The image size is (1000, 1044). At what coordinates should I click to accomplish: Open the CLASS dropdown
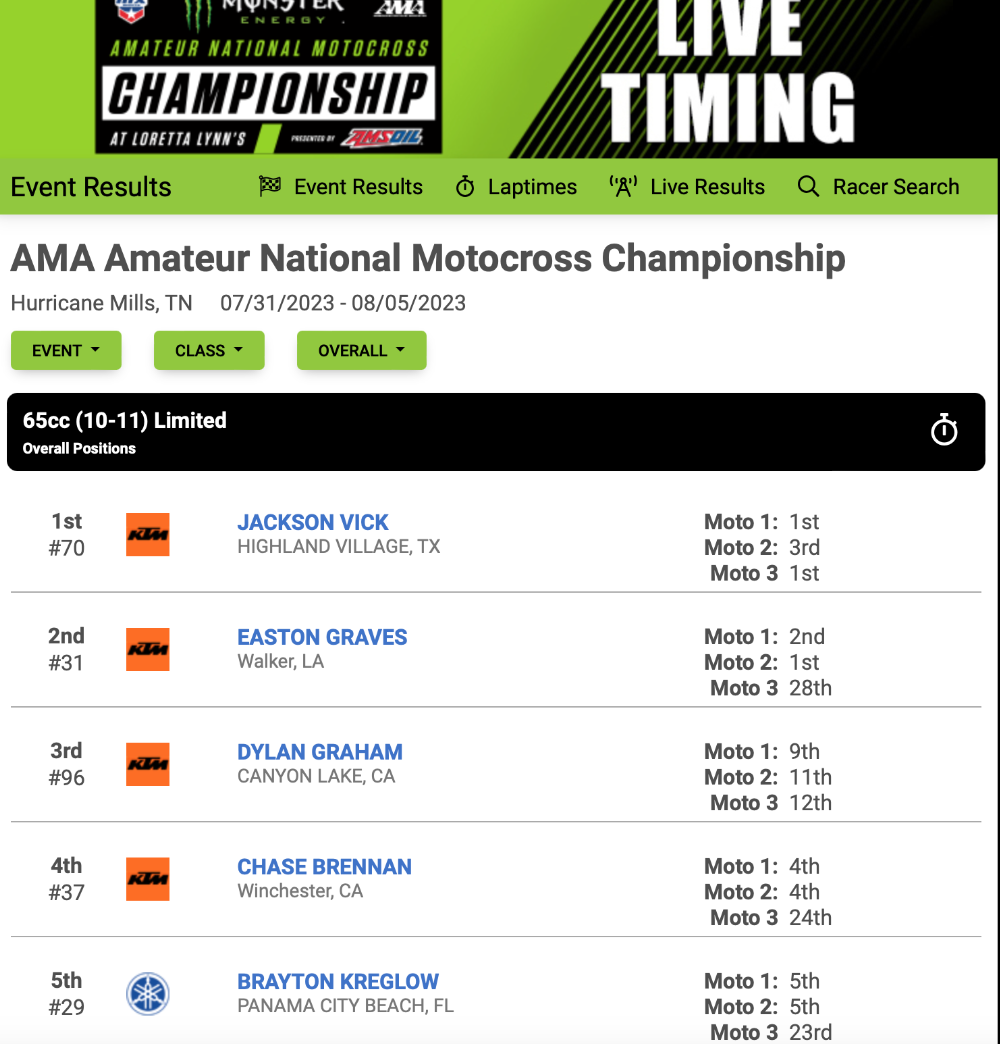[x=209, y=350]
